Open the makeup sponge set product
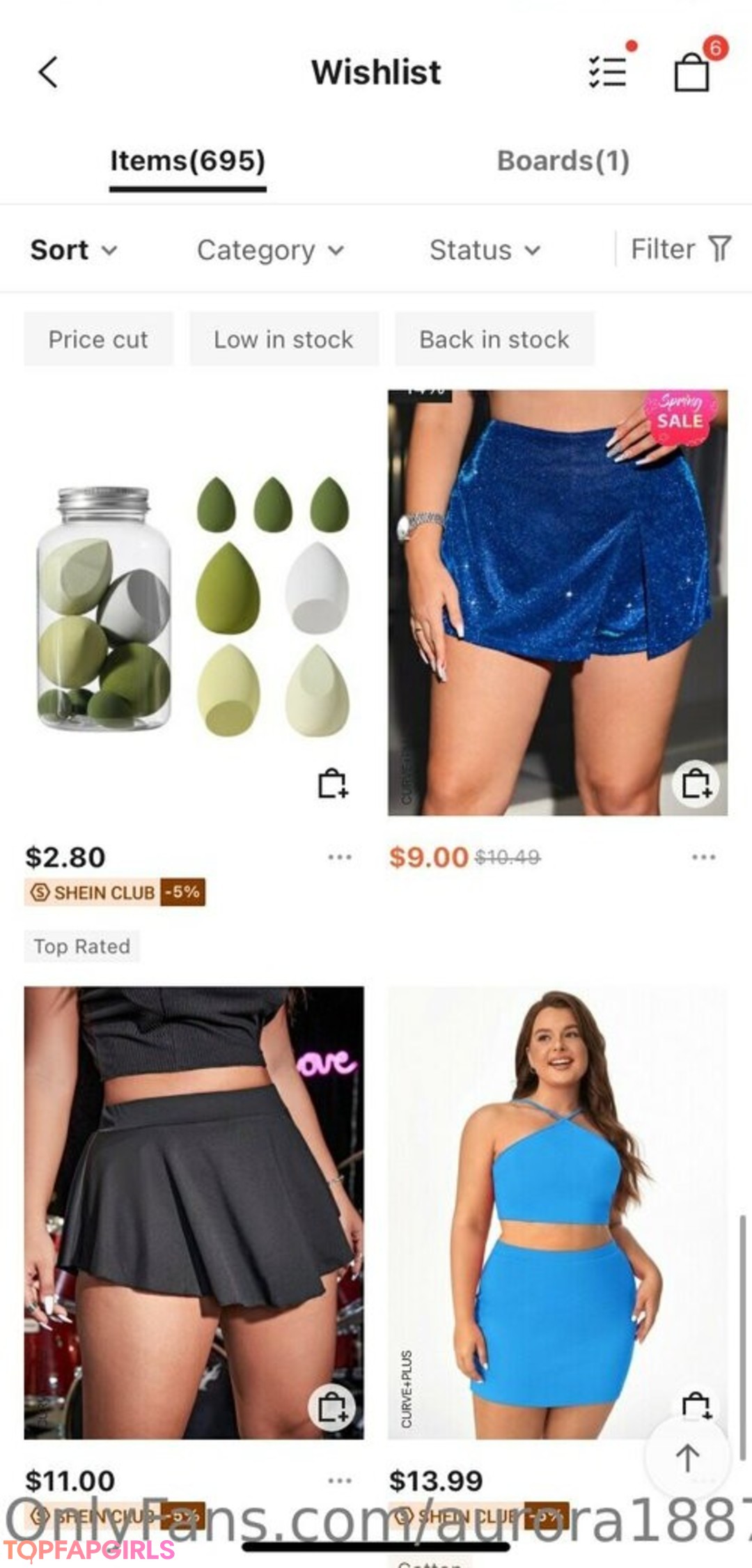Image resolution: width=752 pixels, height=1568 pixels. click(194, 603)
